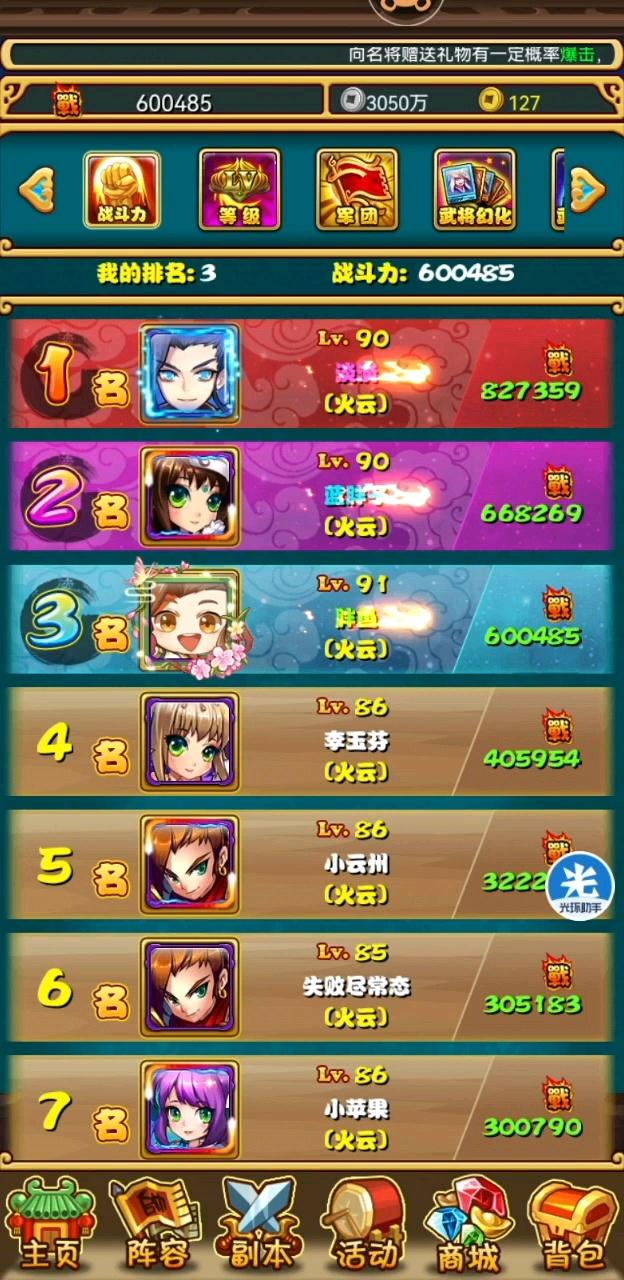Open the 阵容 lineup tab

point(155,1225)
